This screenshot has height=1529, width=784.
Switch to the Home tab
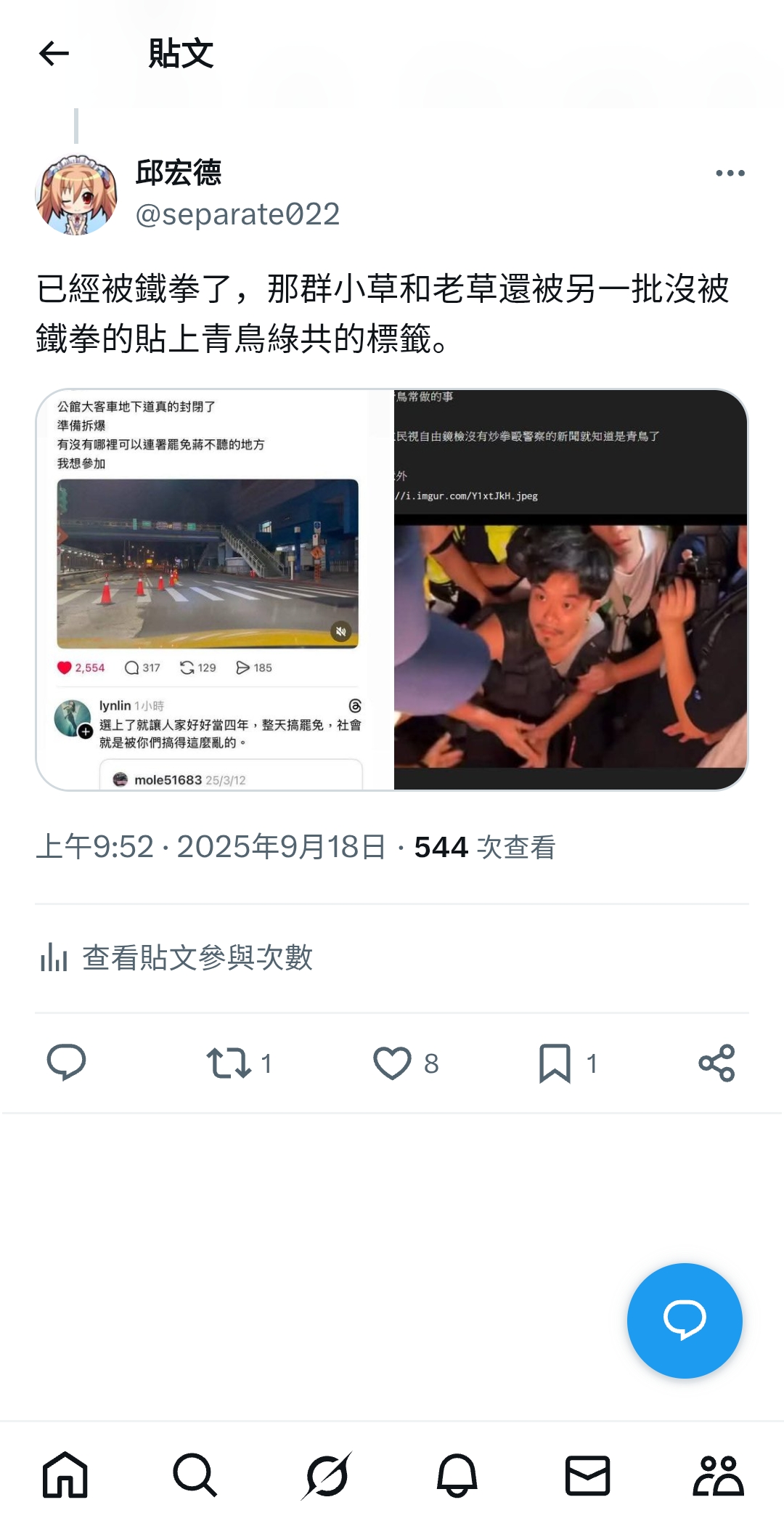click(65, 1475)
